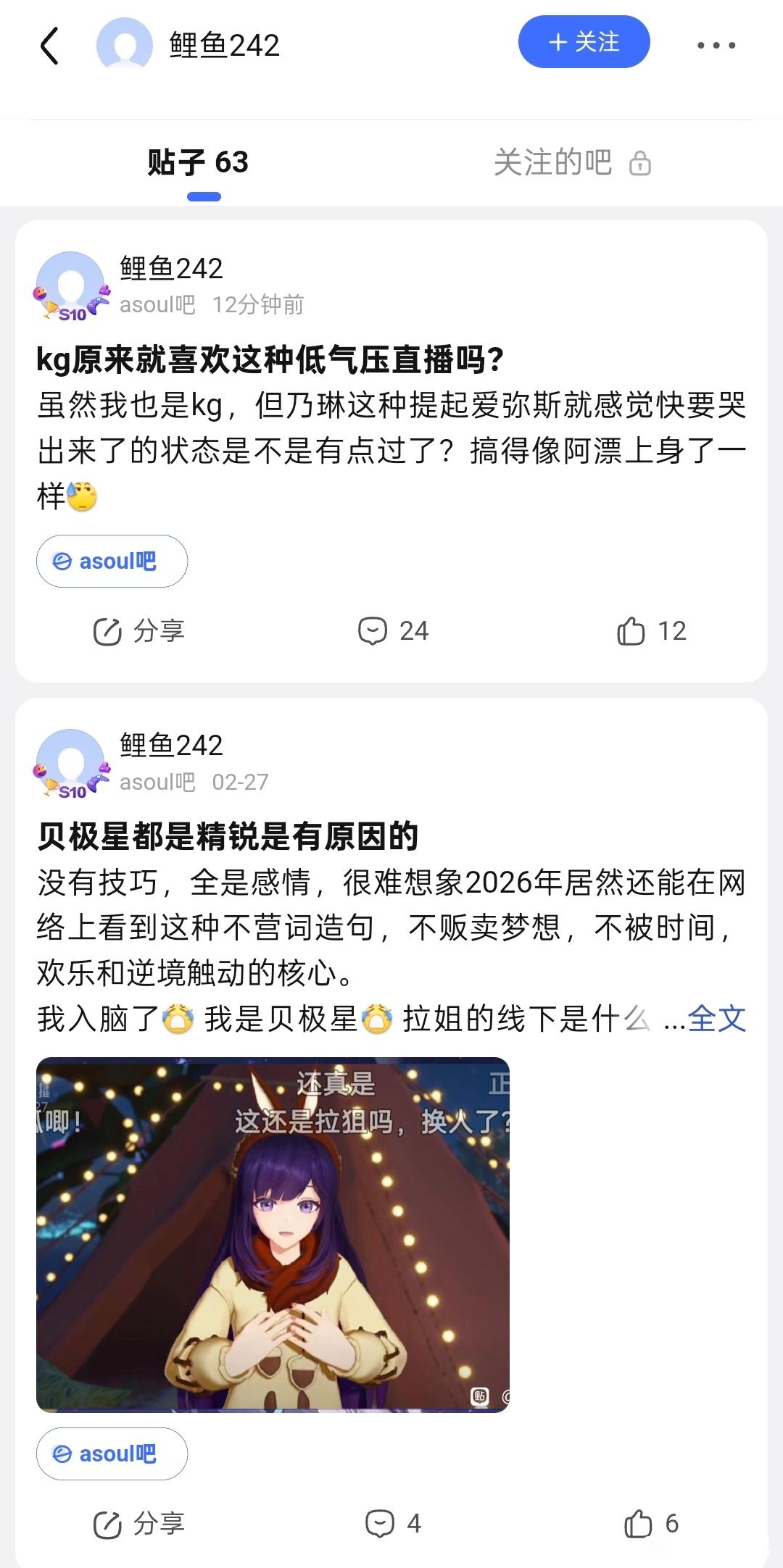This screenshot has width=783, height=1568.
Task: Tap the 贝极星都是精锐是有原因的 post title
Action: (x=228, y=837)
